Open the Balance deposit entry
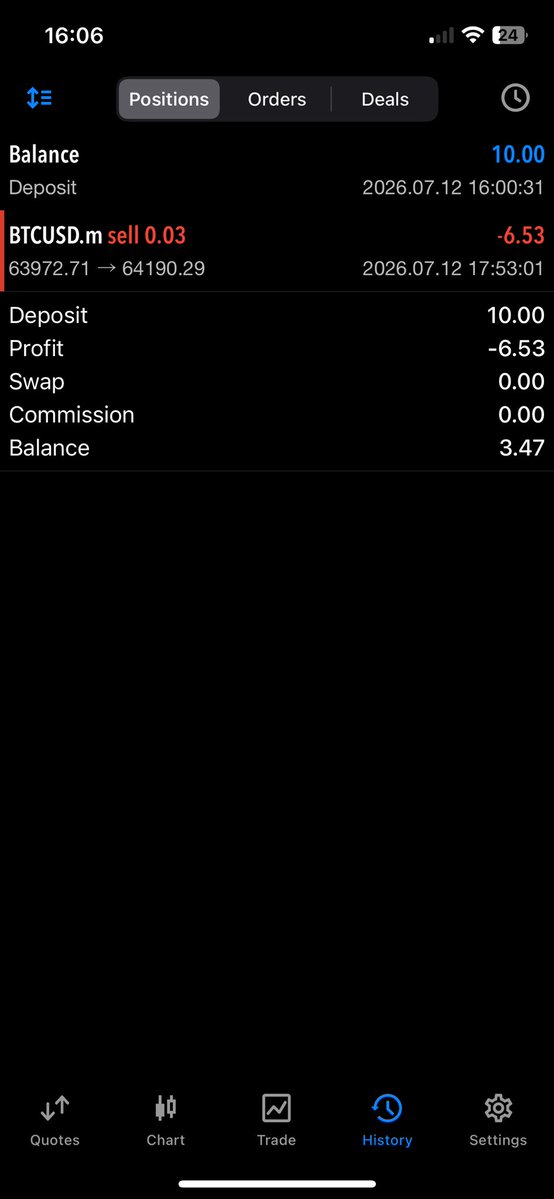 pos(277,170)
